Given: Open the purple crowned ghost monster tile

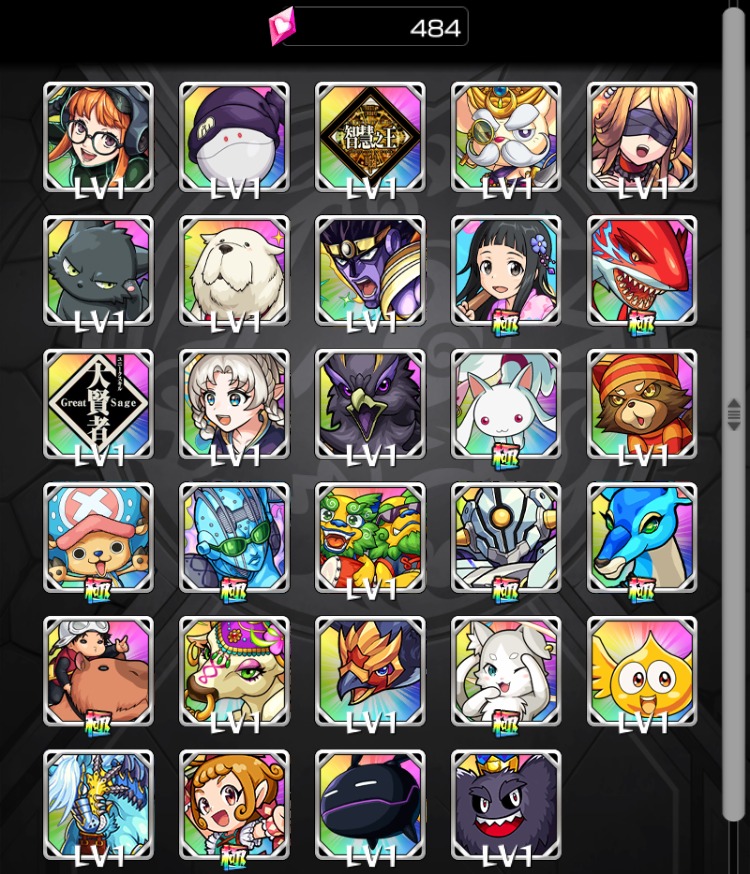Looking at the screenshot, I should pyautogui.click(x=506, y=804).
